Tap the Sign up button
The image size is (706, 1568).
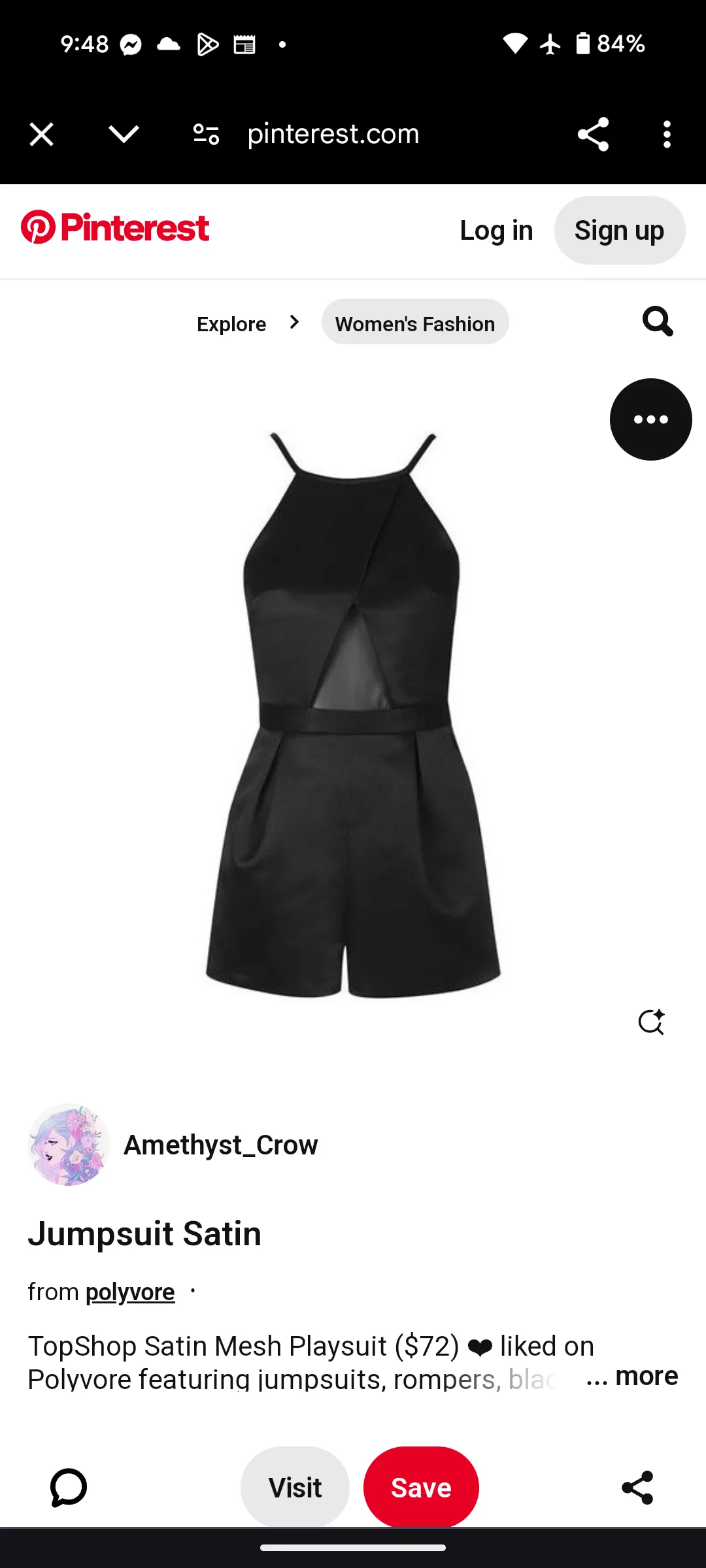point(619,231)
